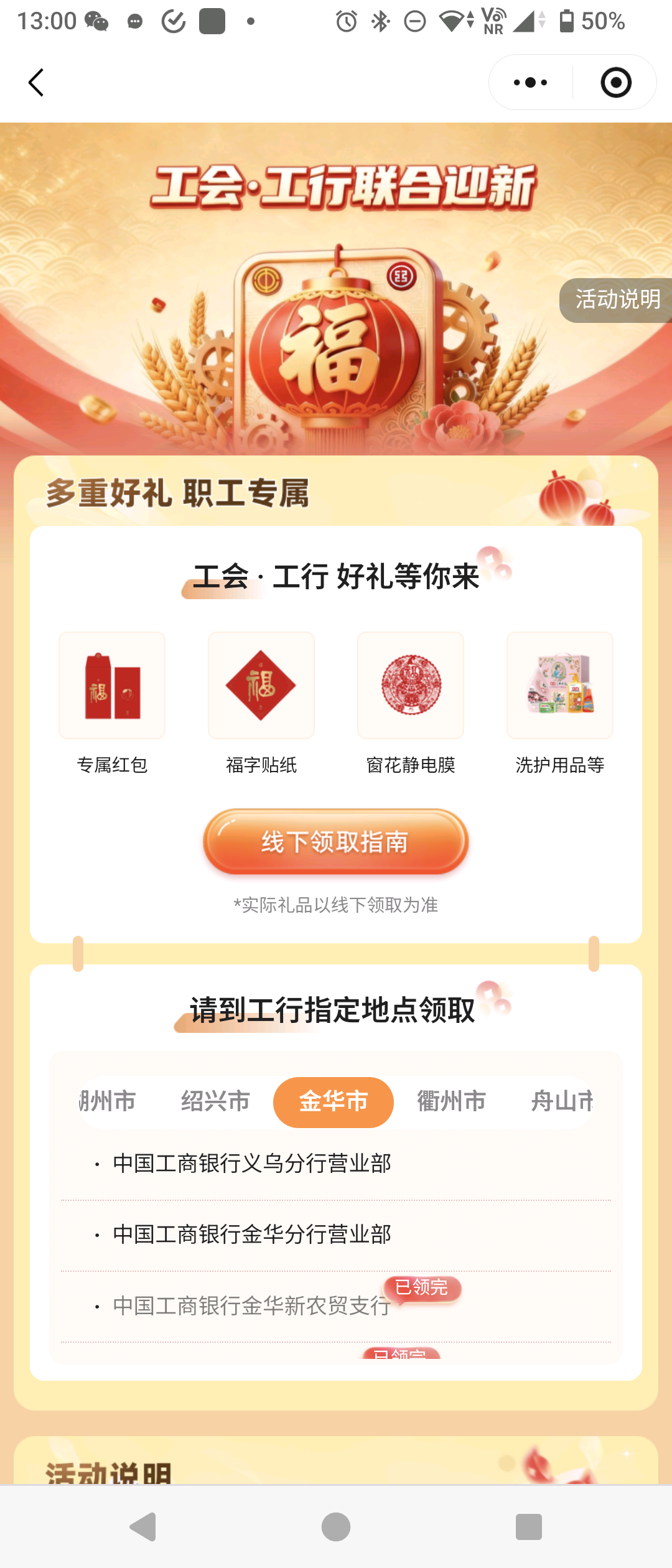Select the 金华市 city tab
The height and width of the screenshot is (1568, 672).
334,1101
